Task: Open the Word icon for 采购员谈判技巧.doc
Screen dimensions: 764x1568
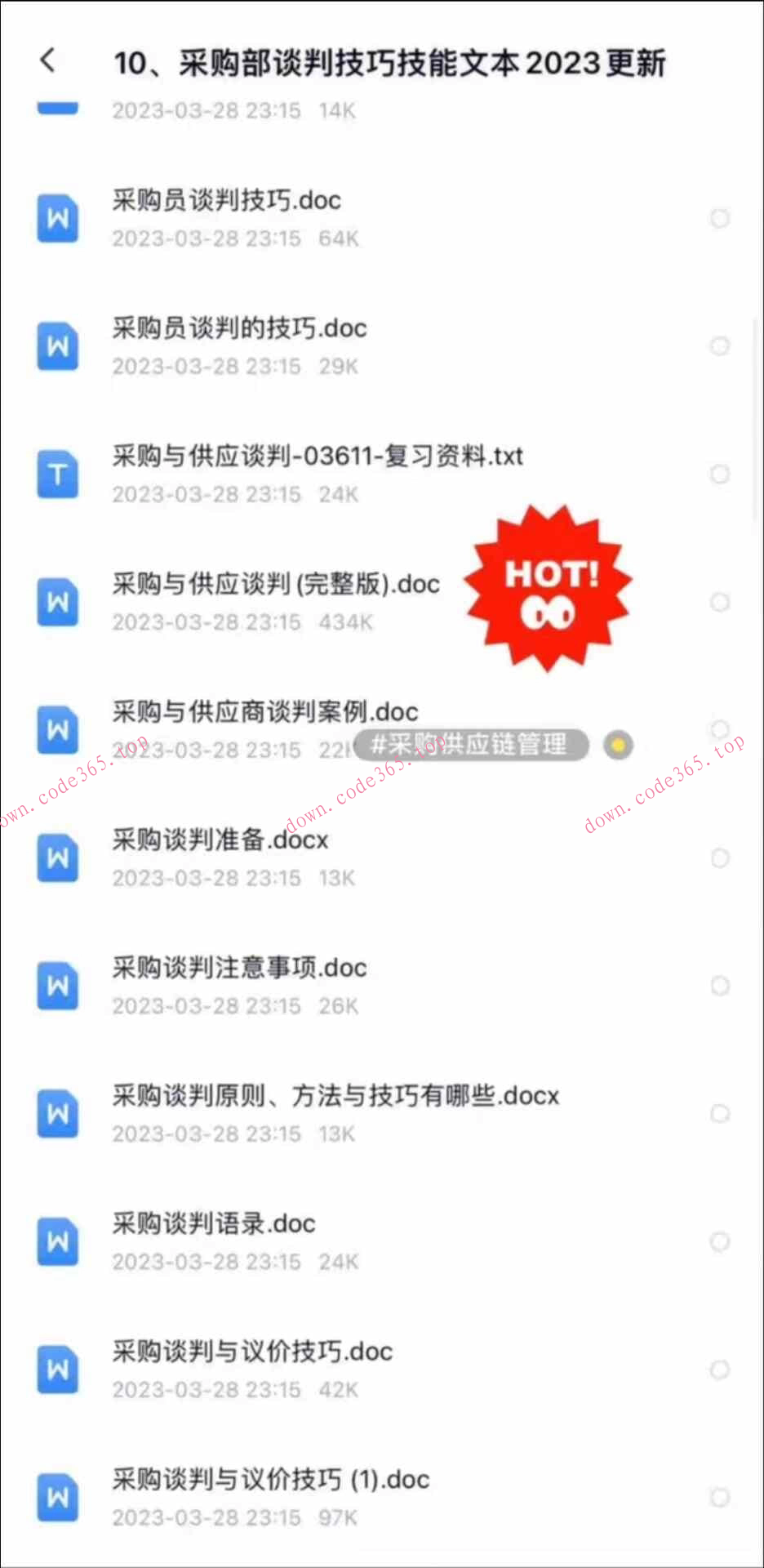Action: [57, 219]
